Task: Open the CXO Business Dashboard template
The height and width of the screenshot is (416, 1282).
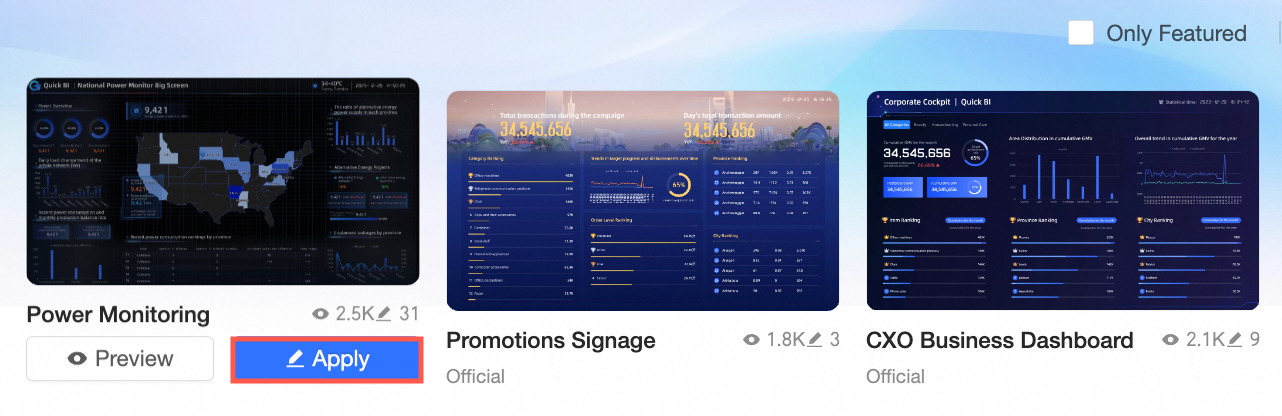Action: tap(1061, 200)
